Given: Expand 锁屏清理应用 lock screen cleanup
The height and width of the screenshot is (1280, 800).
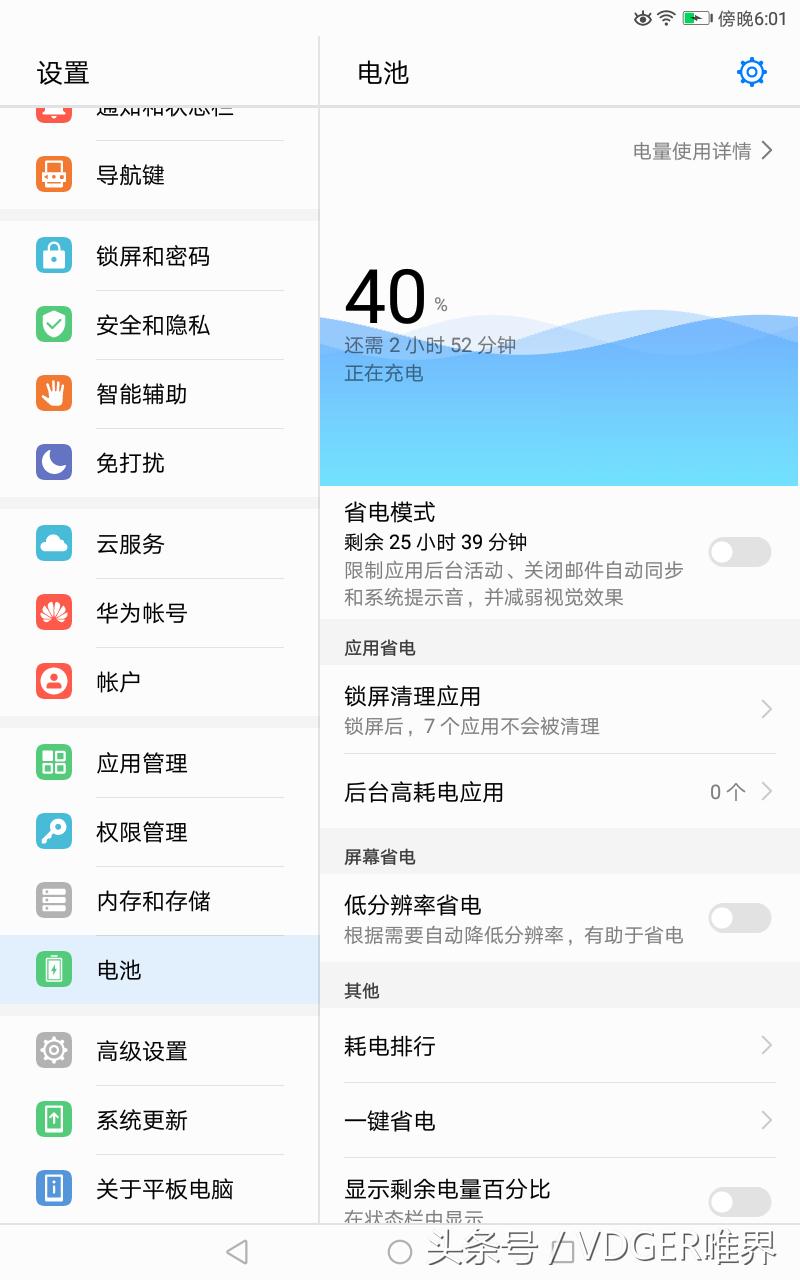Looking at the screenshot, I should pyautogui.click(x=560, y=708).
